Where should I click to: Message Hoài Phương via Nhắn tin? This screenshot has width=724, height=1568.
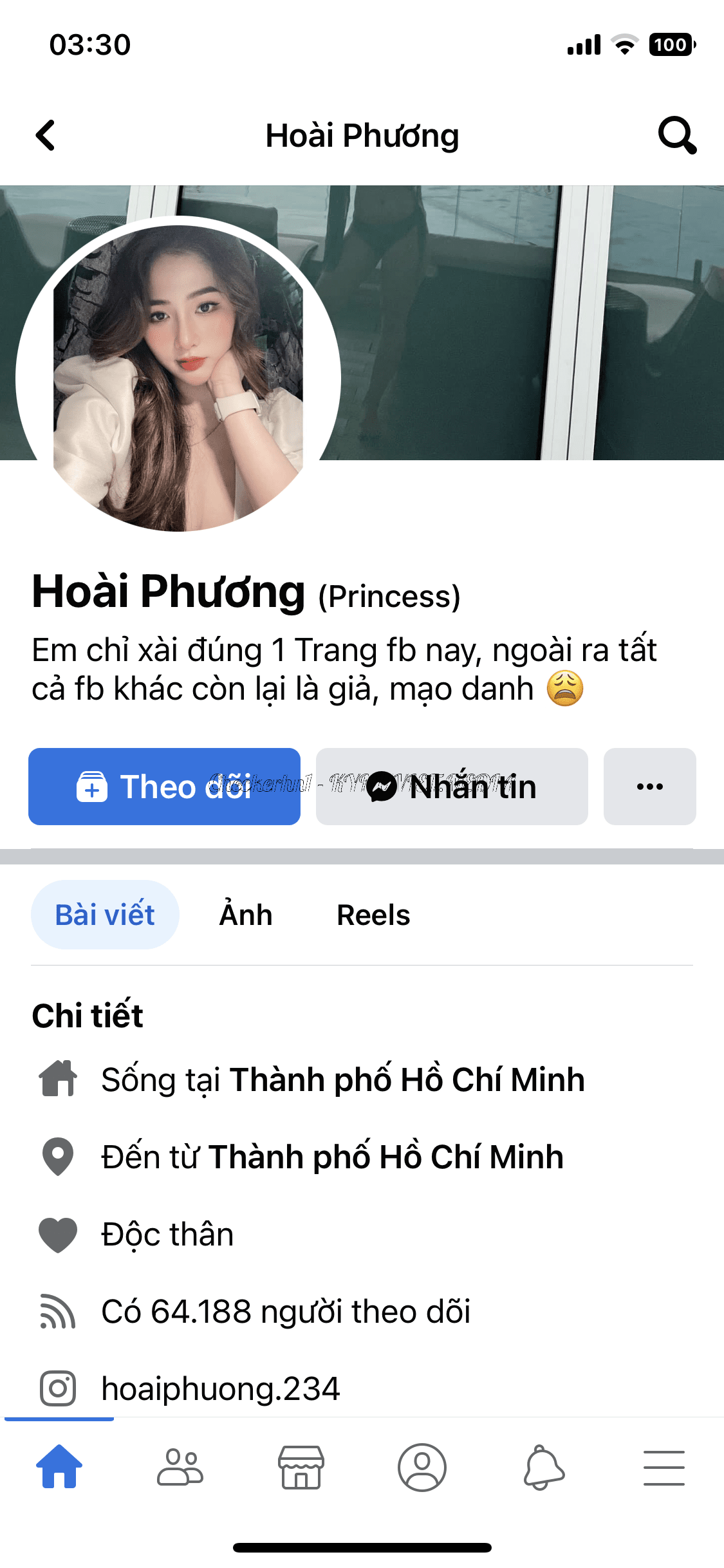(452, 787)
